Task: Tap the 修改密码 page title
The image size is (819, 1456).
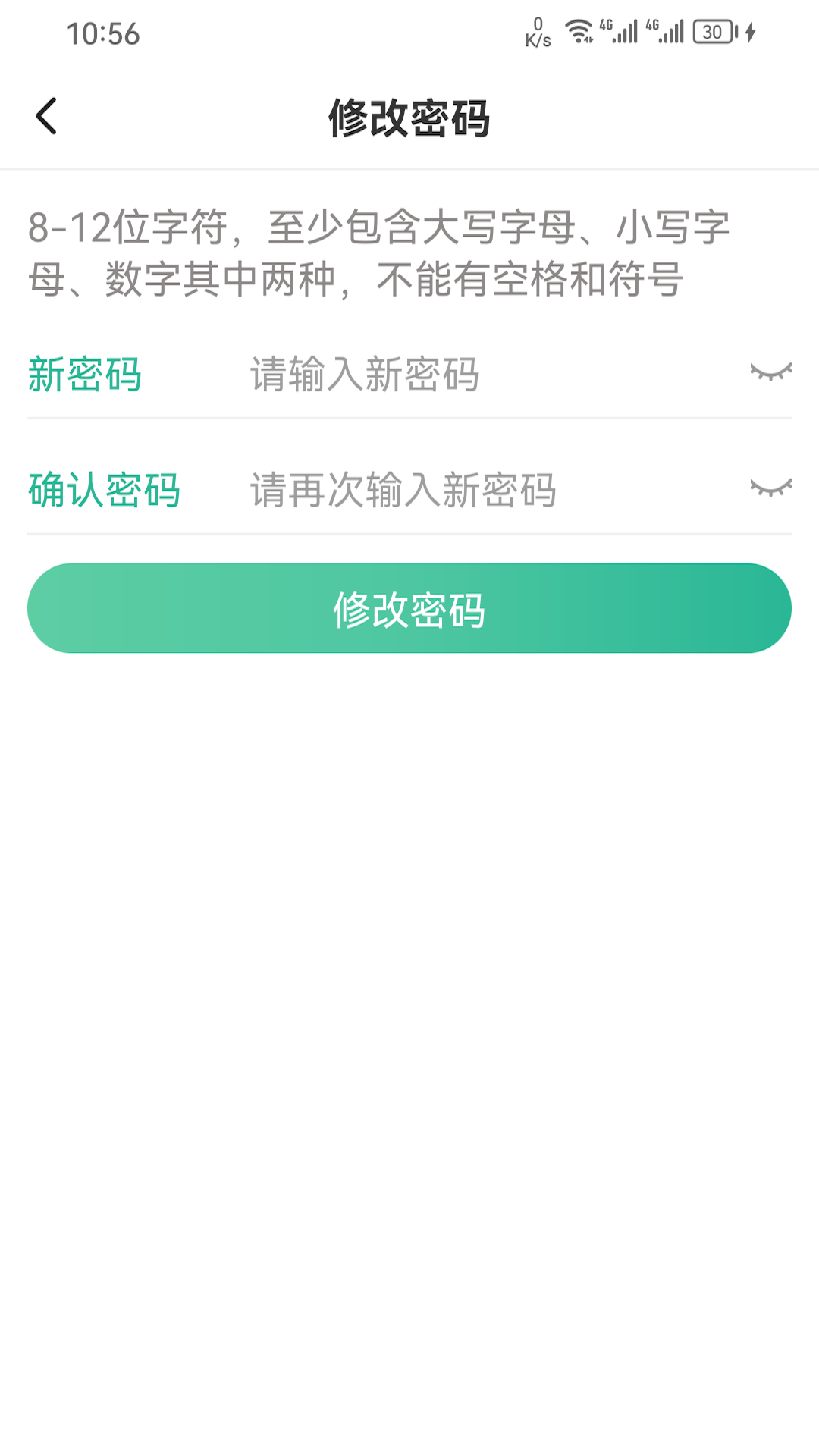Action: [409, 115]
